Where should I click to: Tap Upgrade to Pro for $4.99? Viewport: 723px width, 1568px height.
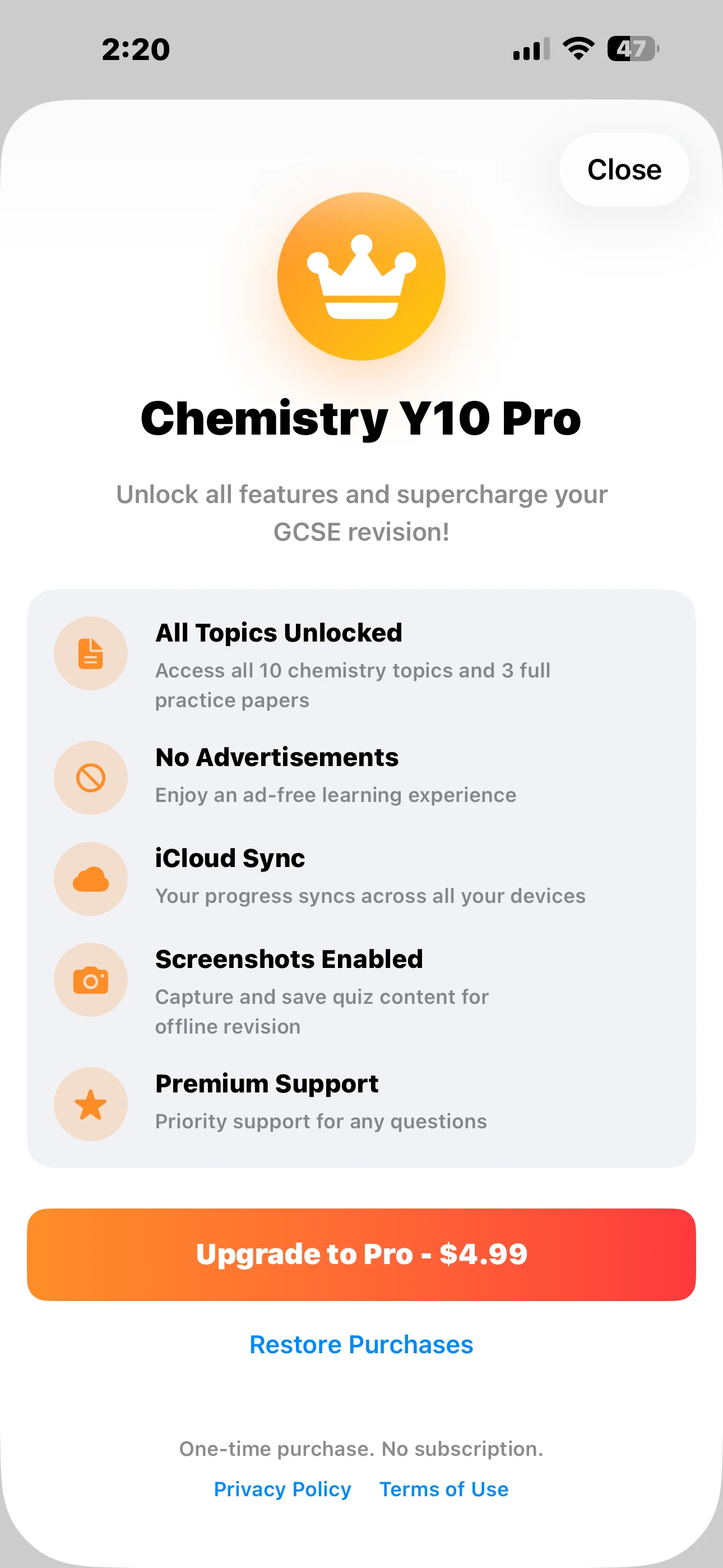361,1254
